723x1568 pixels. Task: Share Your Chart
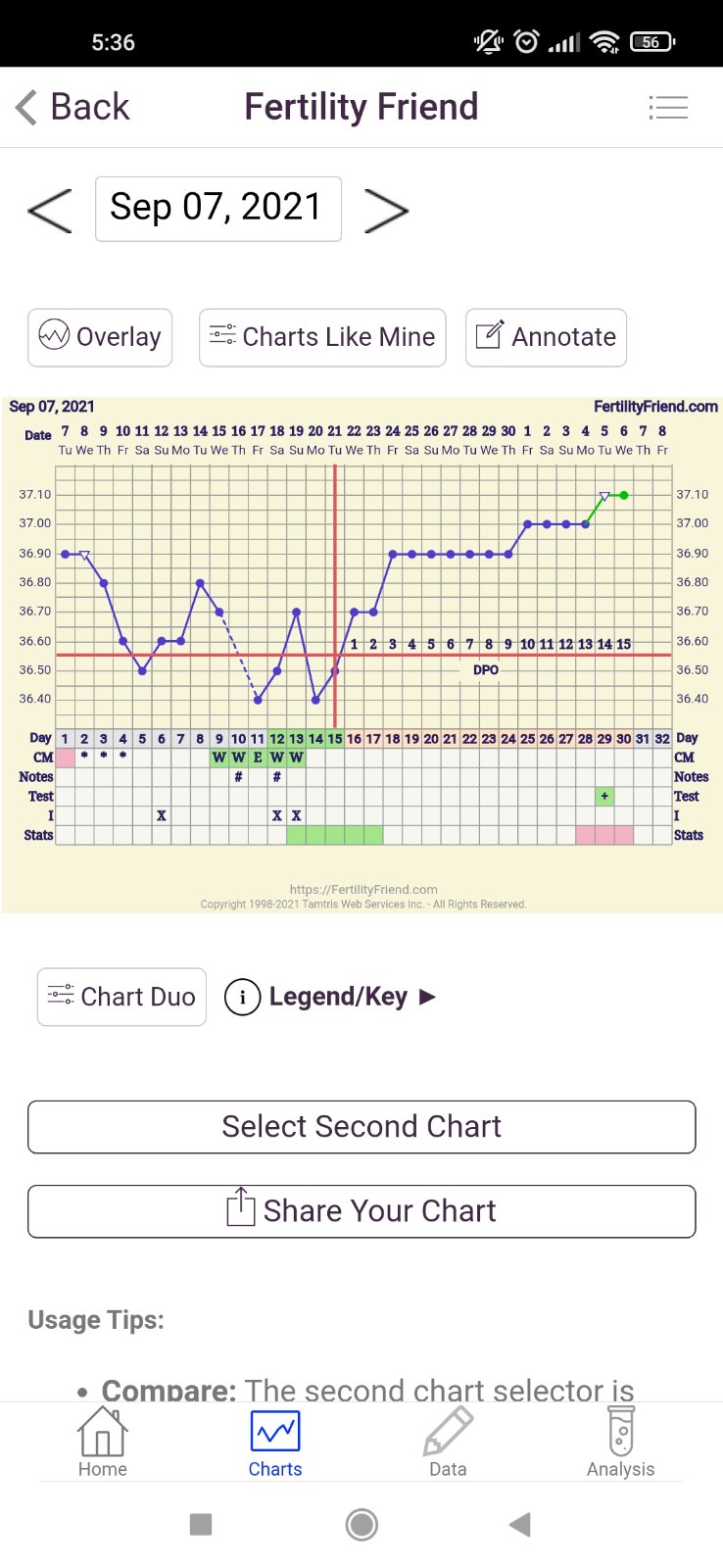[361, 1211]
